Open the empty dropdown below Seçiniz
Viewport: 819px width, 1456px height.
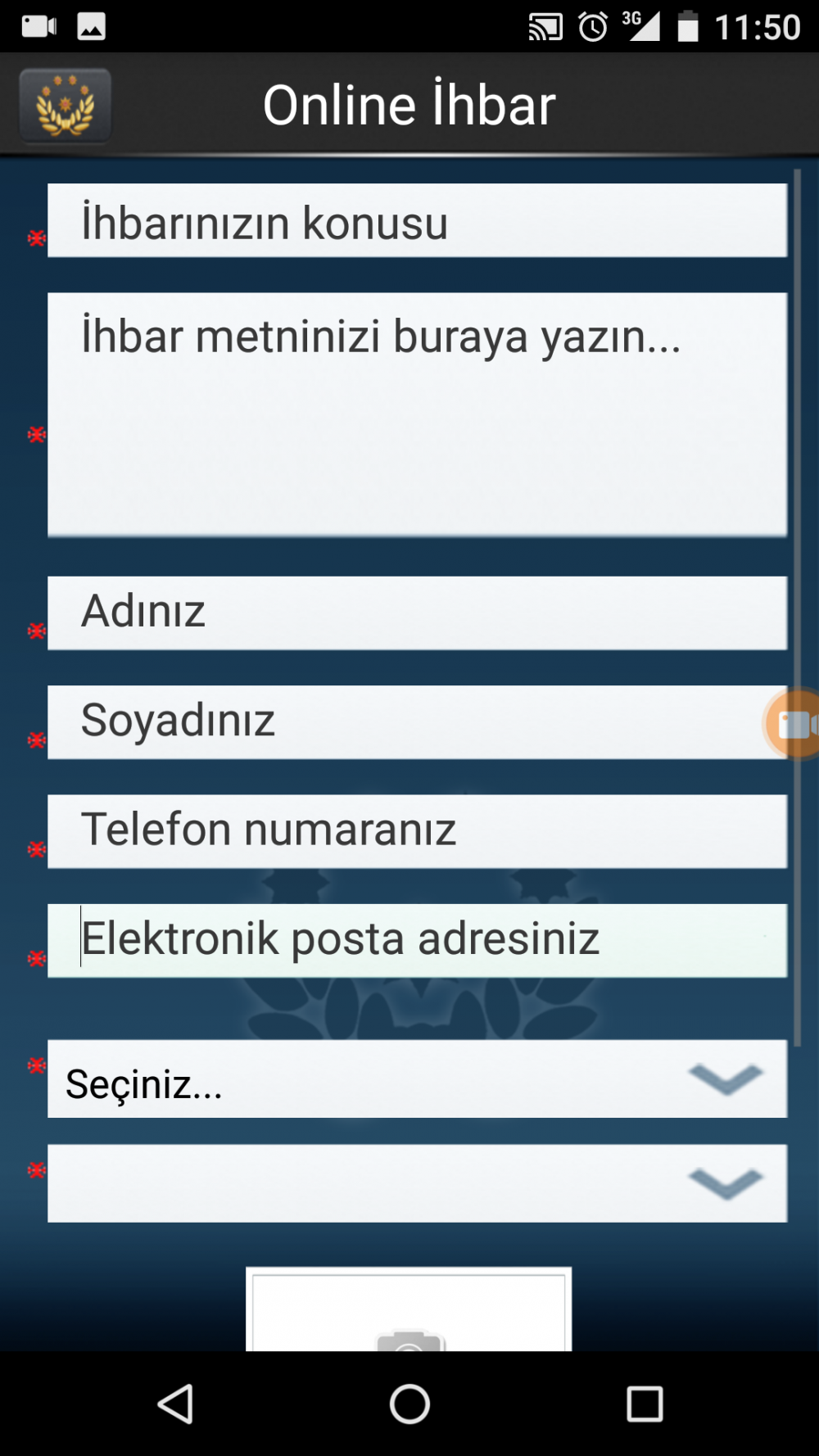(x=417, y=1183)
